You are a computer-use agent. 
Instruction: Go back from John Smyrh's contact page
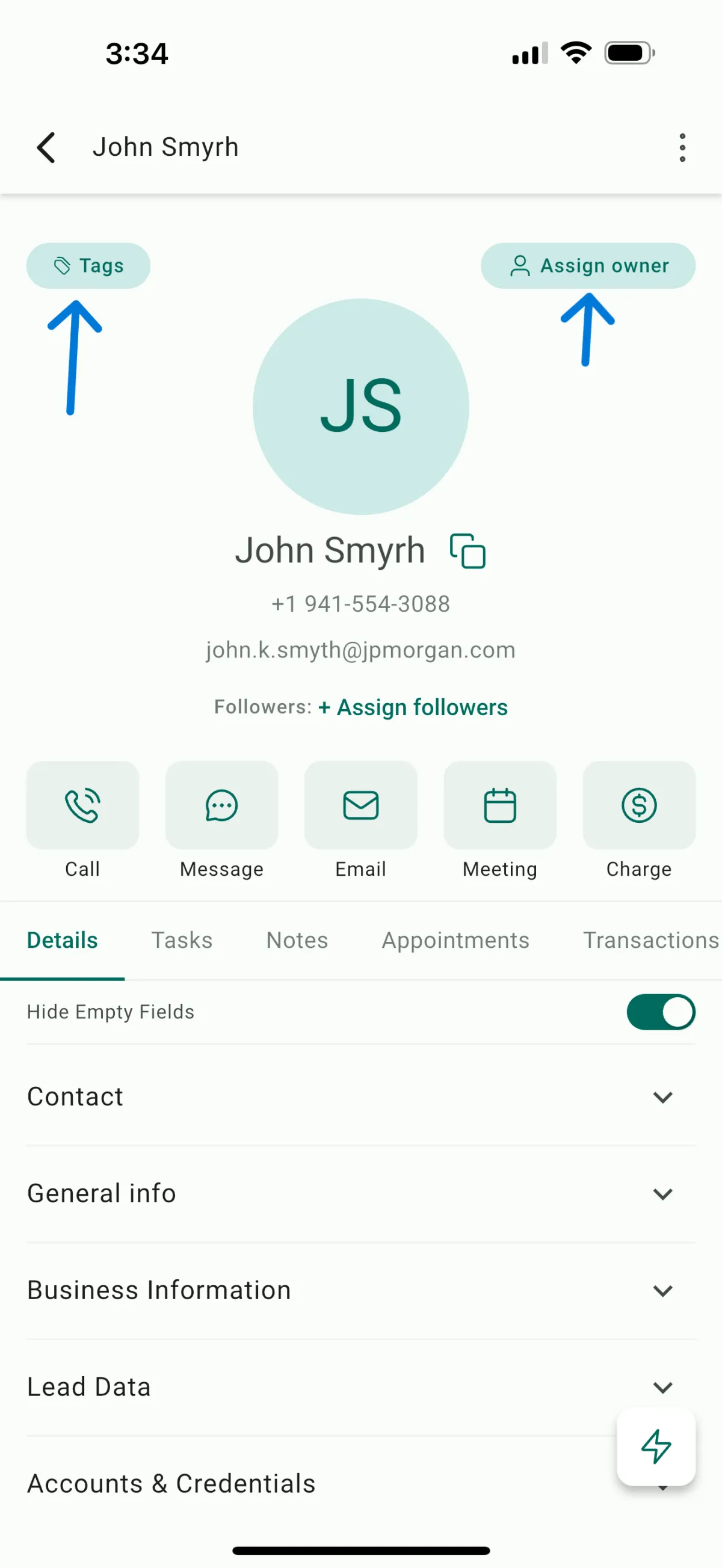click(46, 148)
